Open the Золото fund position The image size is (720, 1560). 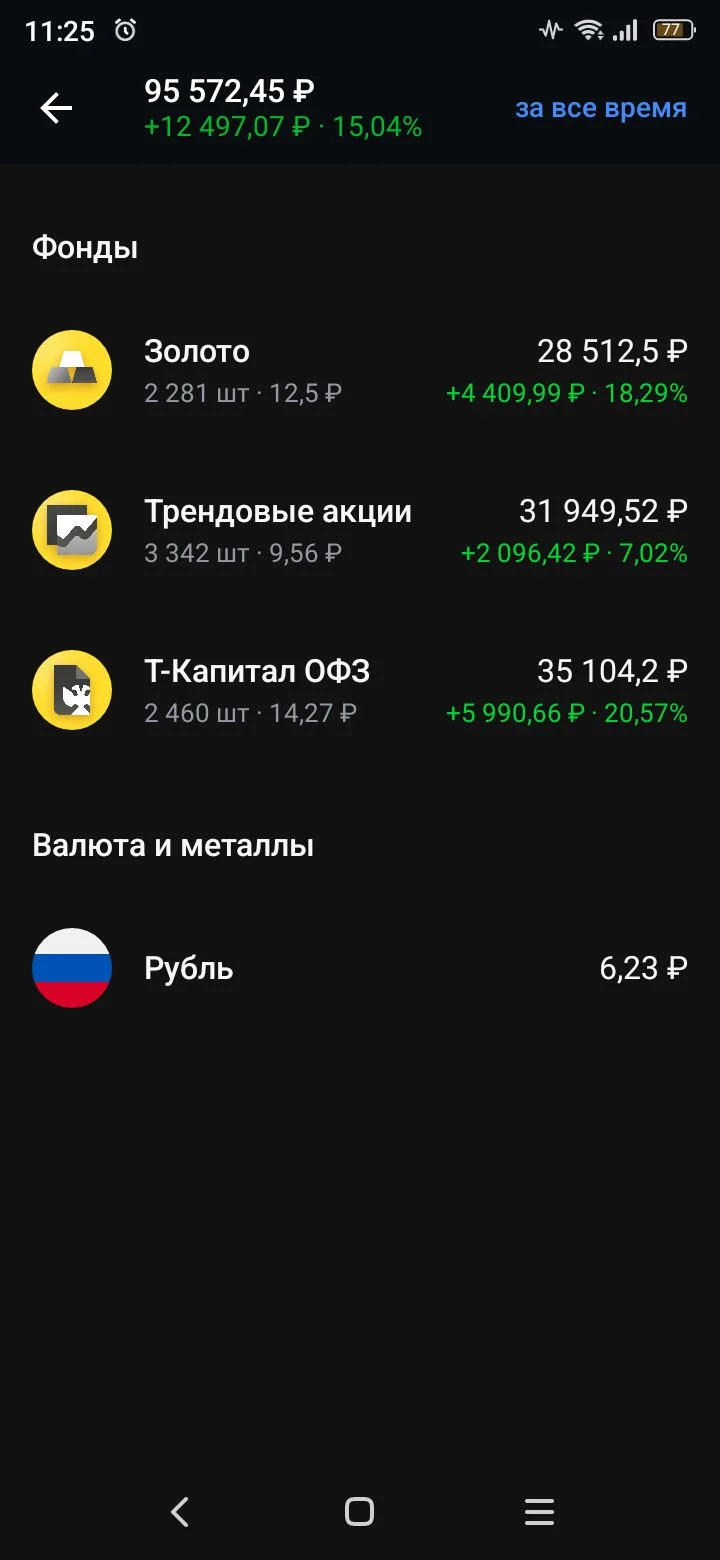pyautogui.click(x=360, y=370)
